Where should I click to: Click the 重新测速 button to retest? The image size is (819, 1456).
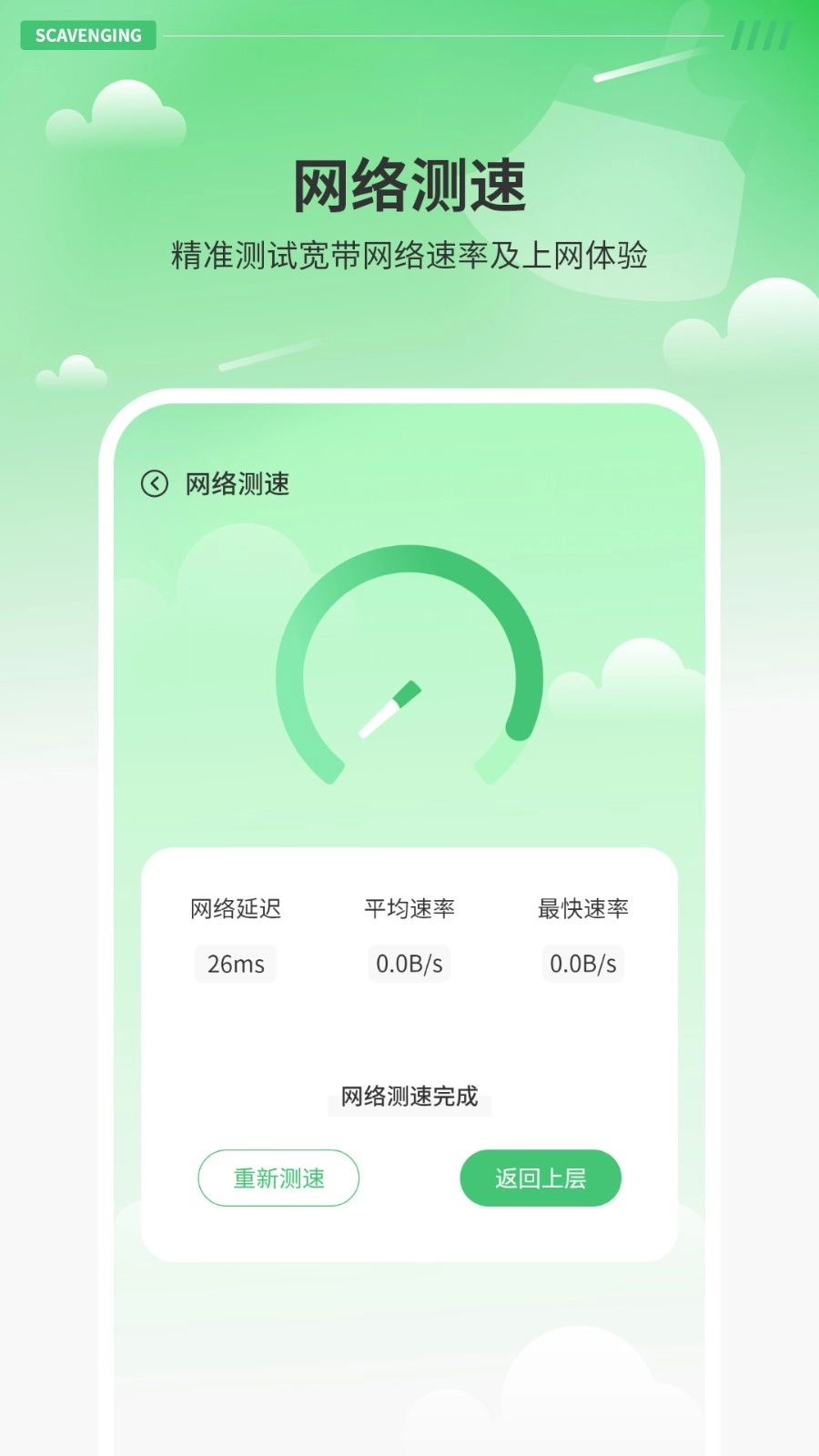pyautogui.click(x=278, y=1178)
